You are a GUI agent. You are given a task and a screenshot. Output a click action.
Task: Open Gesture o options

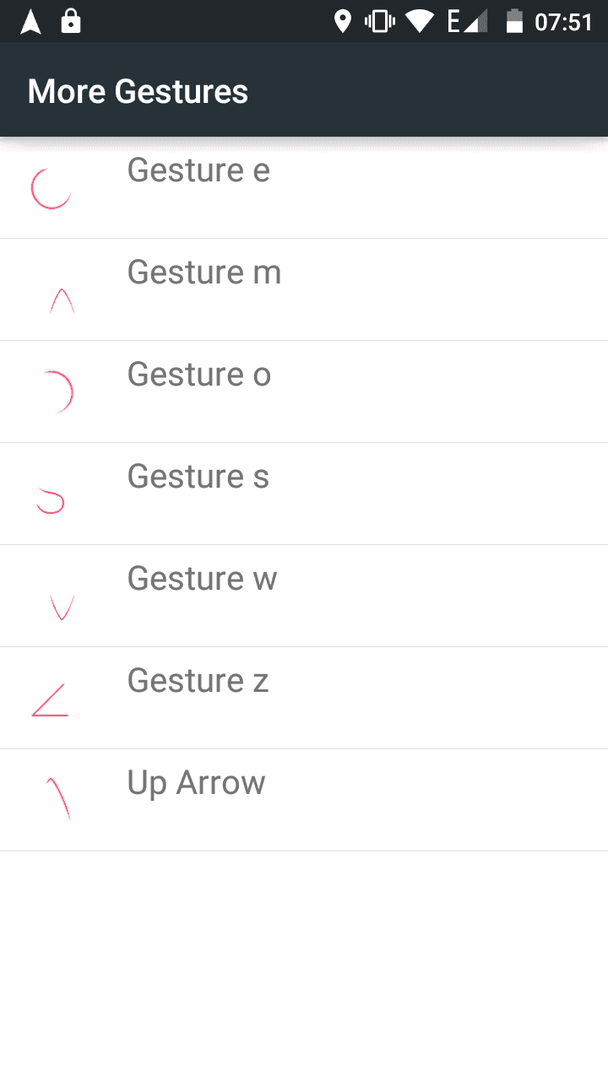304,392
